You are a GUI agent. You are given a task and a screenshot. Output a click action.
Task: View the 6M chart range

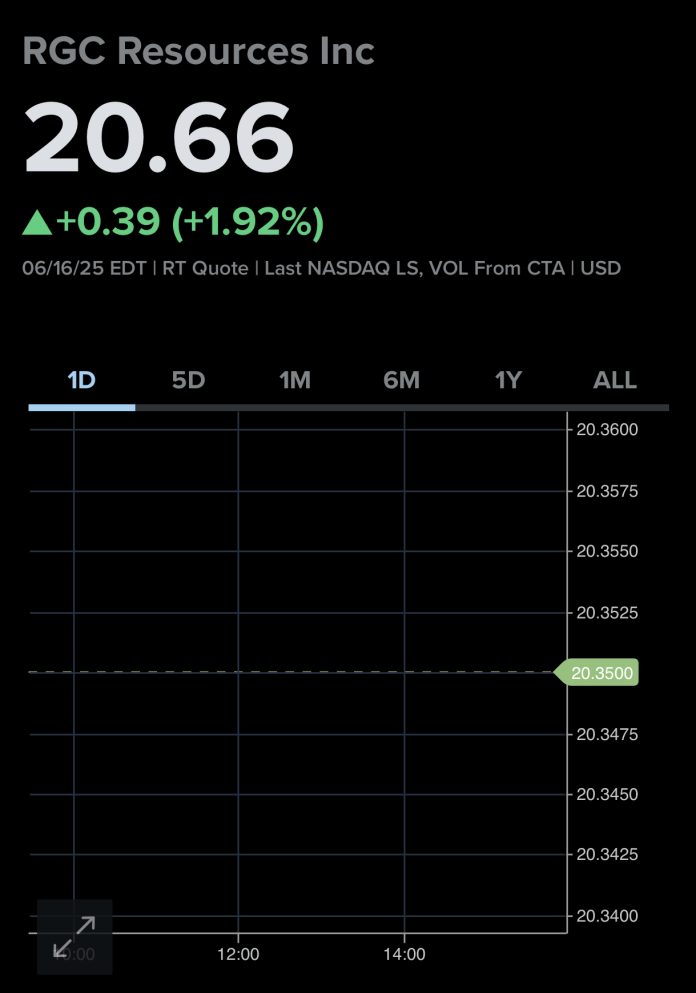coord(401,380)
